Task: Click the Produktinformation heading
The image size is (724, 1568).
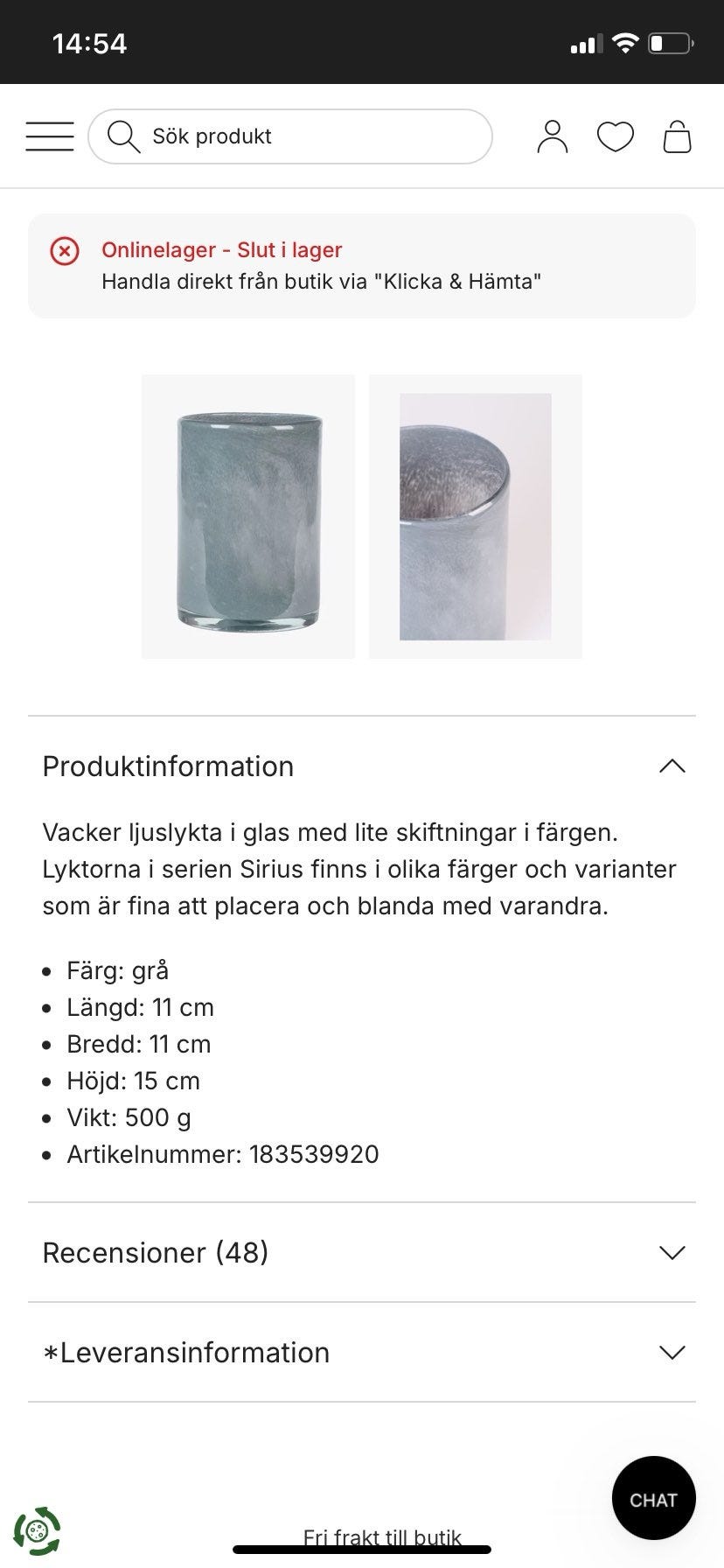Action: click(x=167, y=766)
